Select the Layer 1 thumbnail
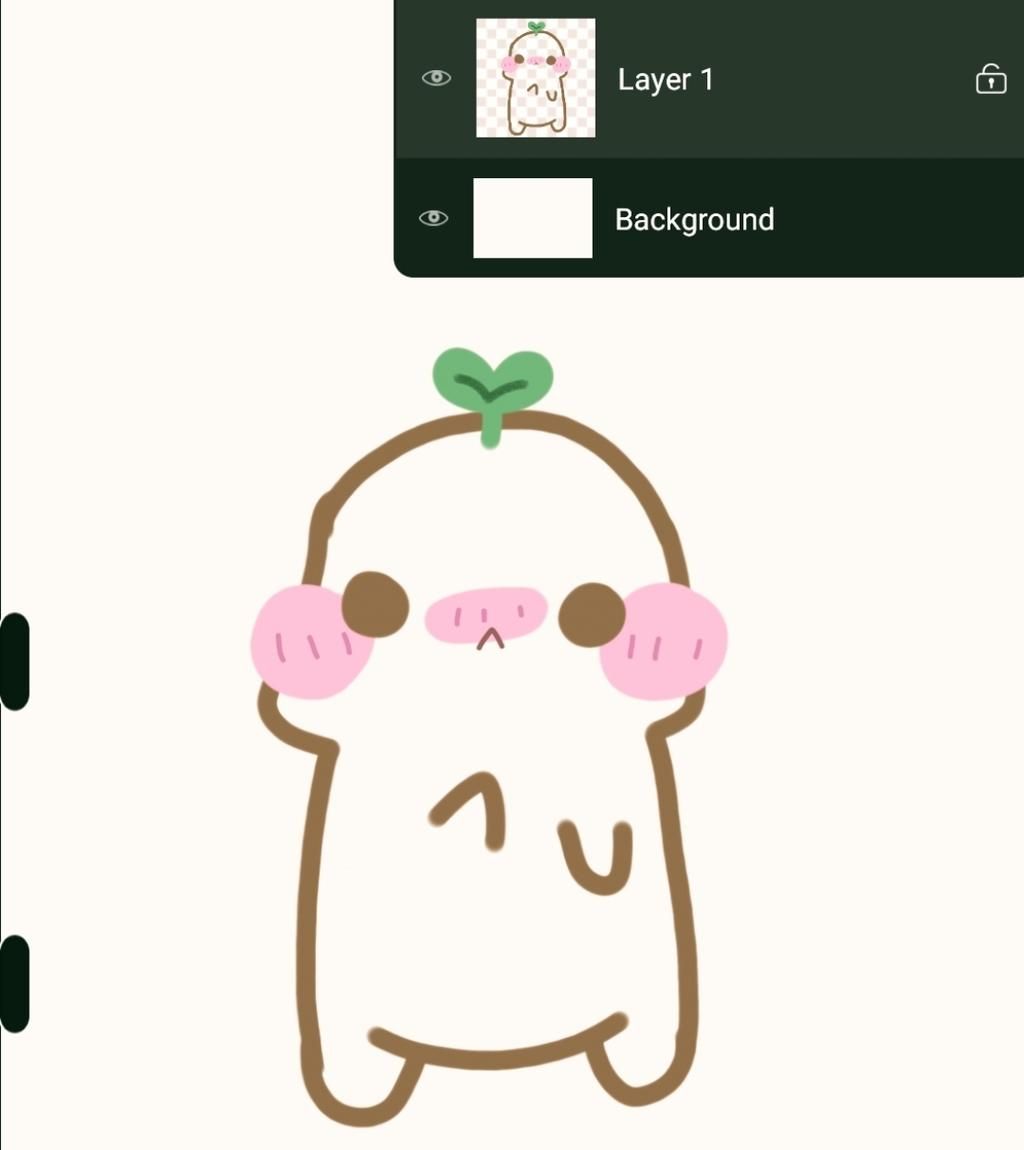1024x1150 pixels. 535,78
